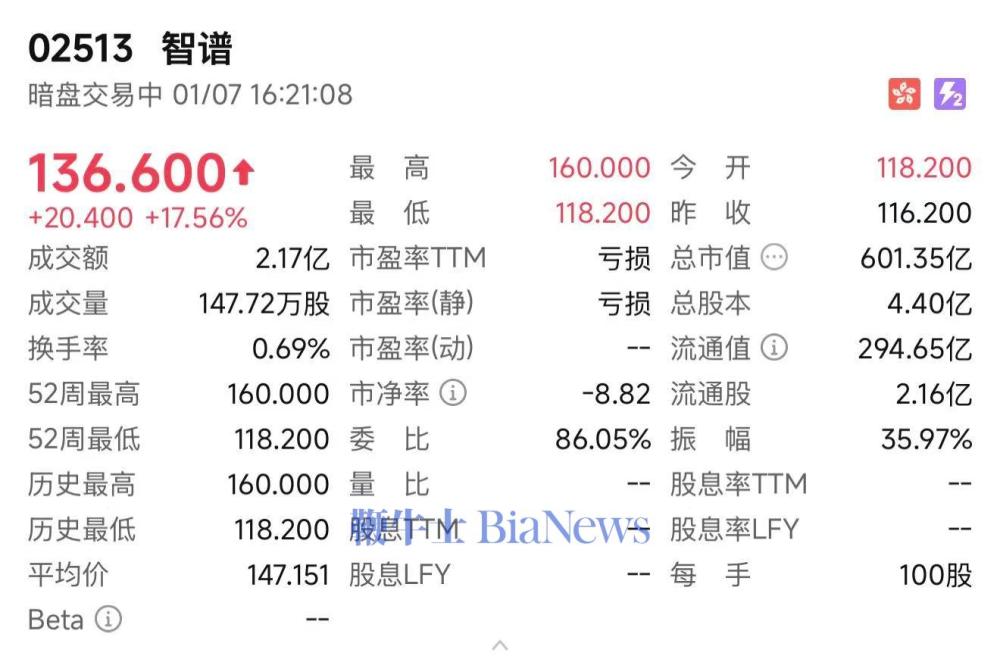The image size is (1000, 659).
Task: Open info icon next to 流通值
Action: [774, 348]
